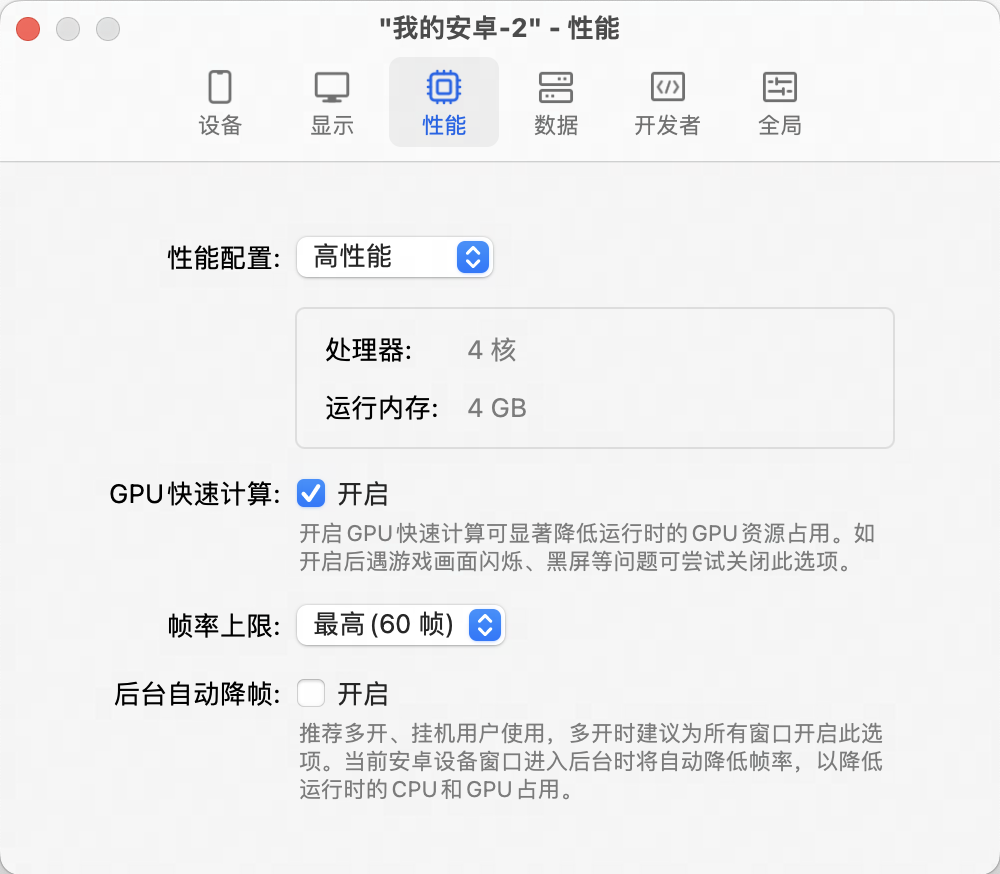
Task: Expand the 性能配置 dropdown
Action: click(395, 257)
